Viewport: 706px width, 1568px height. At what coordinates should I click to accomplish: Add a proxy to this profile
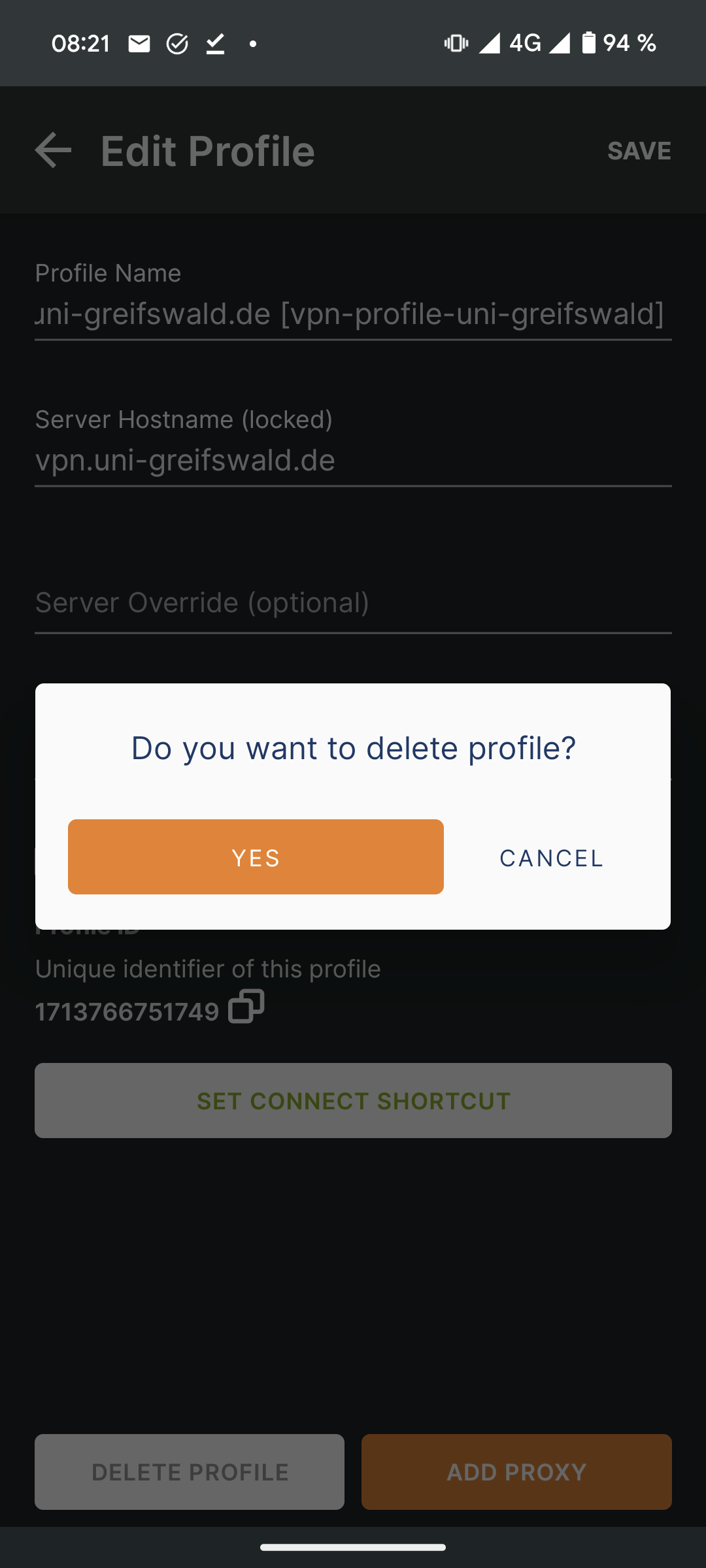[516, 1472]
